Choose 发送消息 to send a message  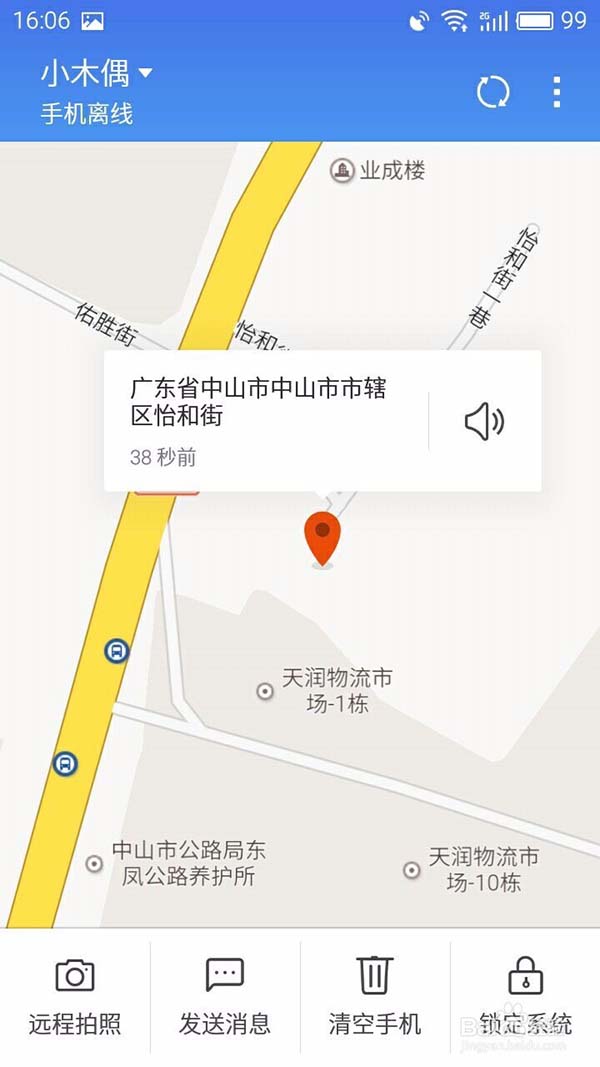point(224,996)
